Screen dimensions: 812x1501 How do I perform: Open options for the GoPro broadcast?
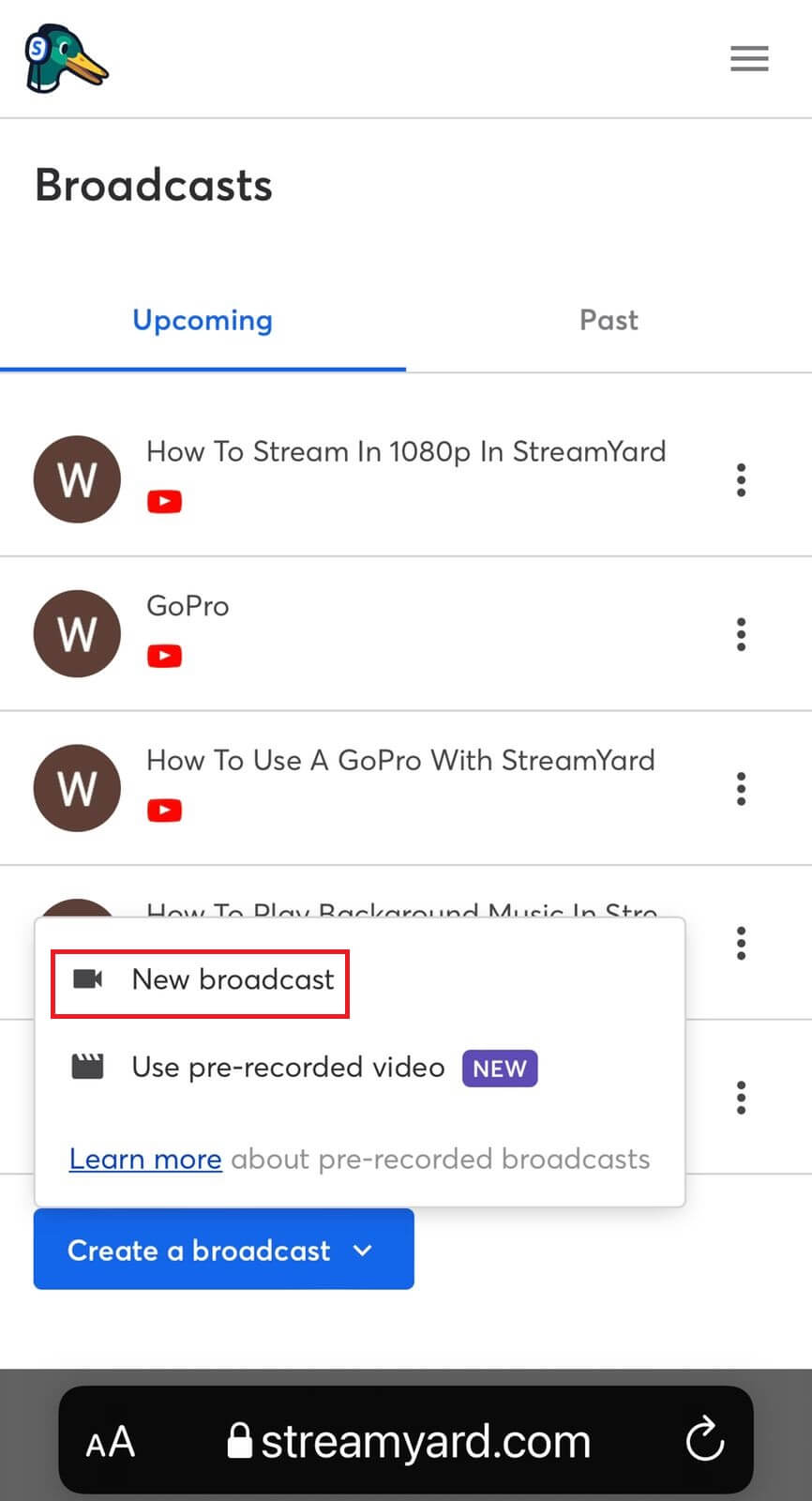pos(741,634)
